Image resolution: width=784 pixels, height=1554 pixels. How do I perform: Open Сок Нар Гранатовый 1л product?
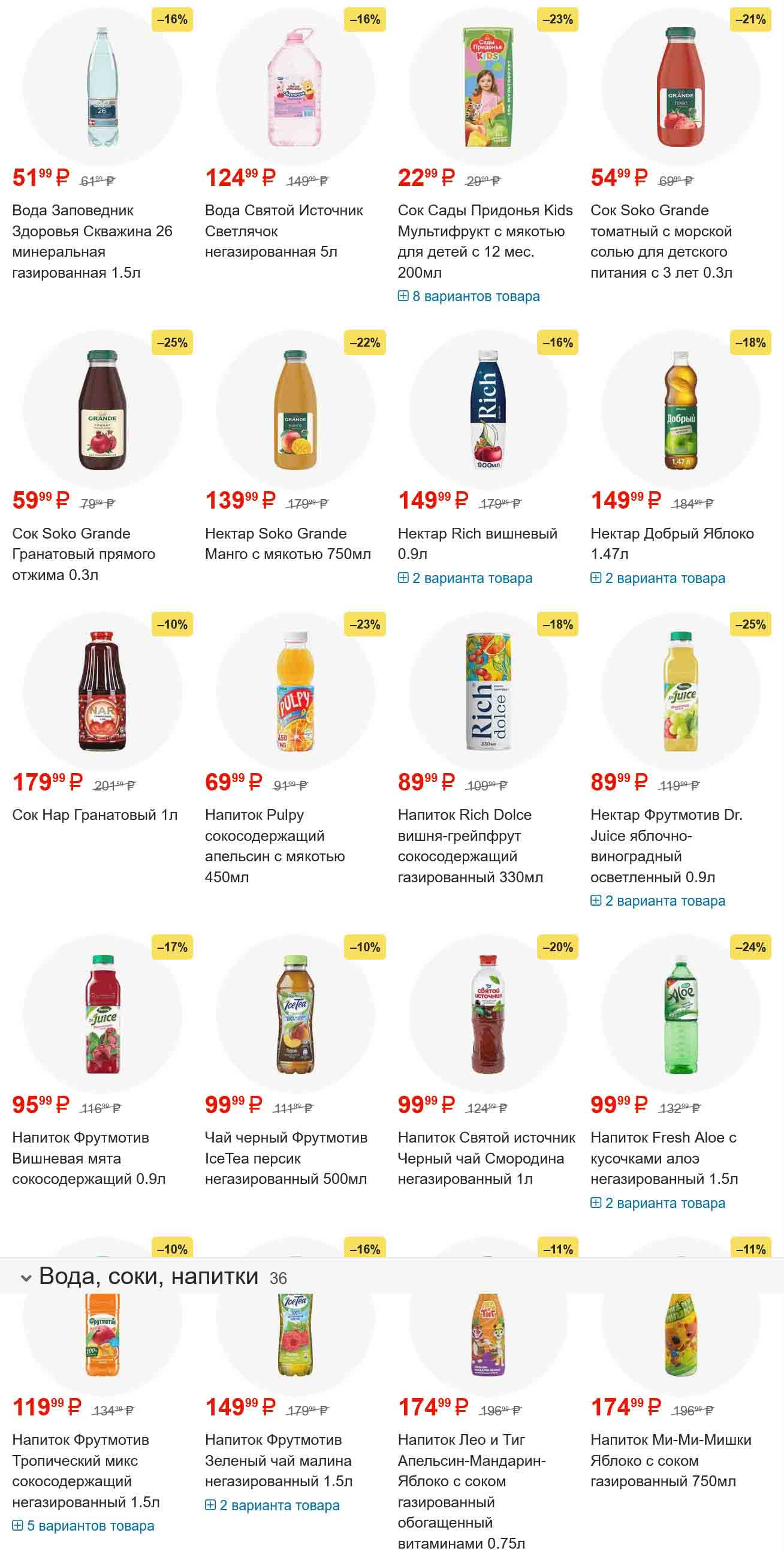95,814
